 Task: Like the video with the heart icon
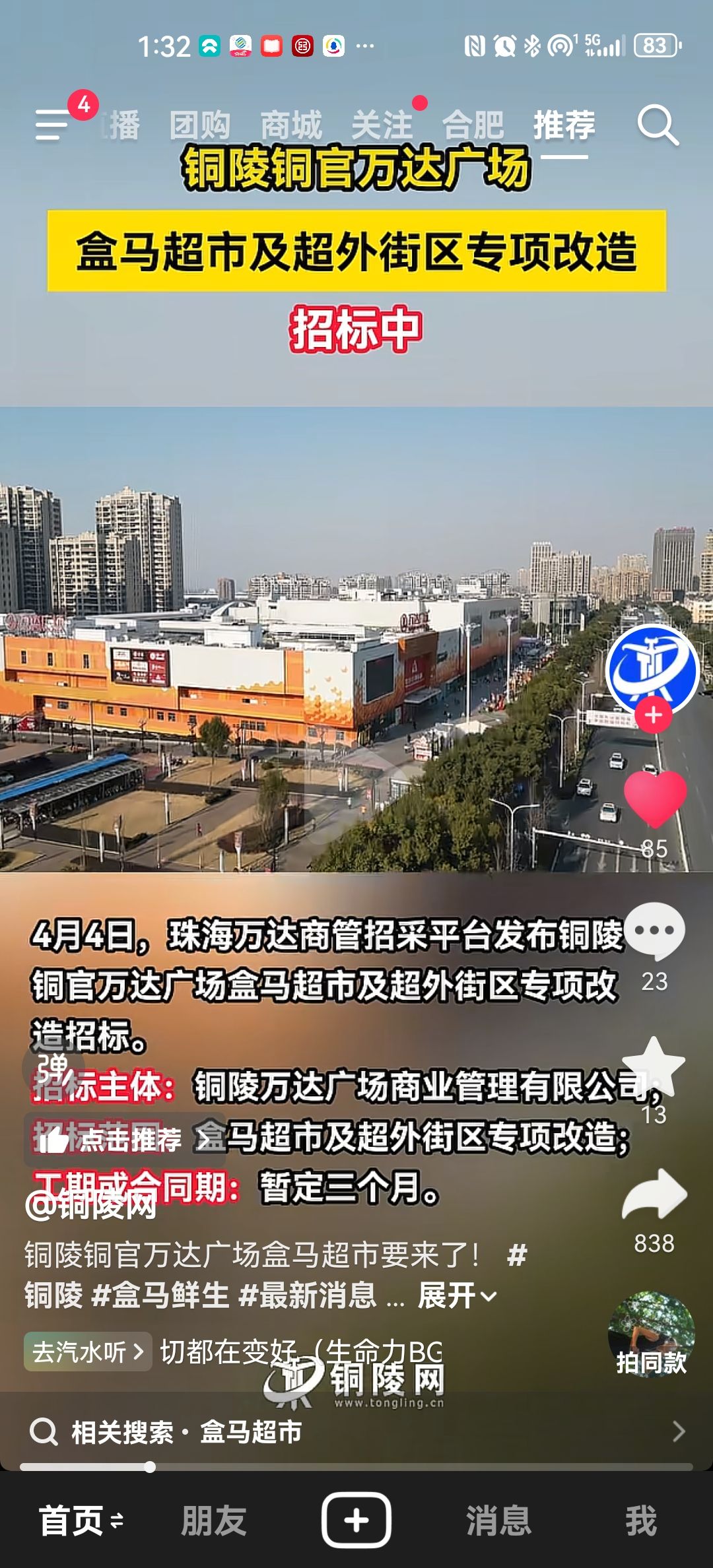click(x=655, y=799)
